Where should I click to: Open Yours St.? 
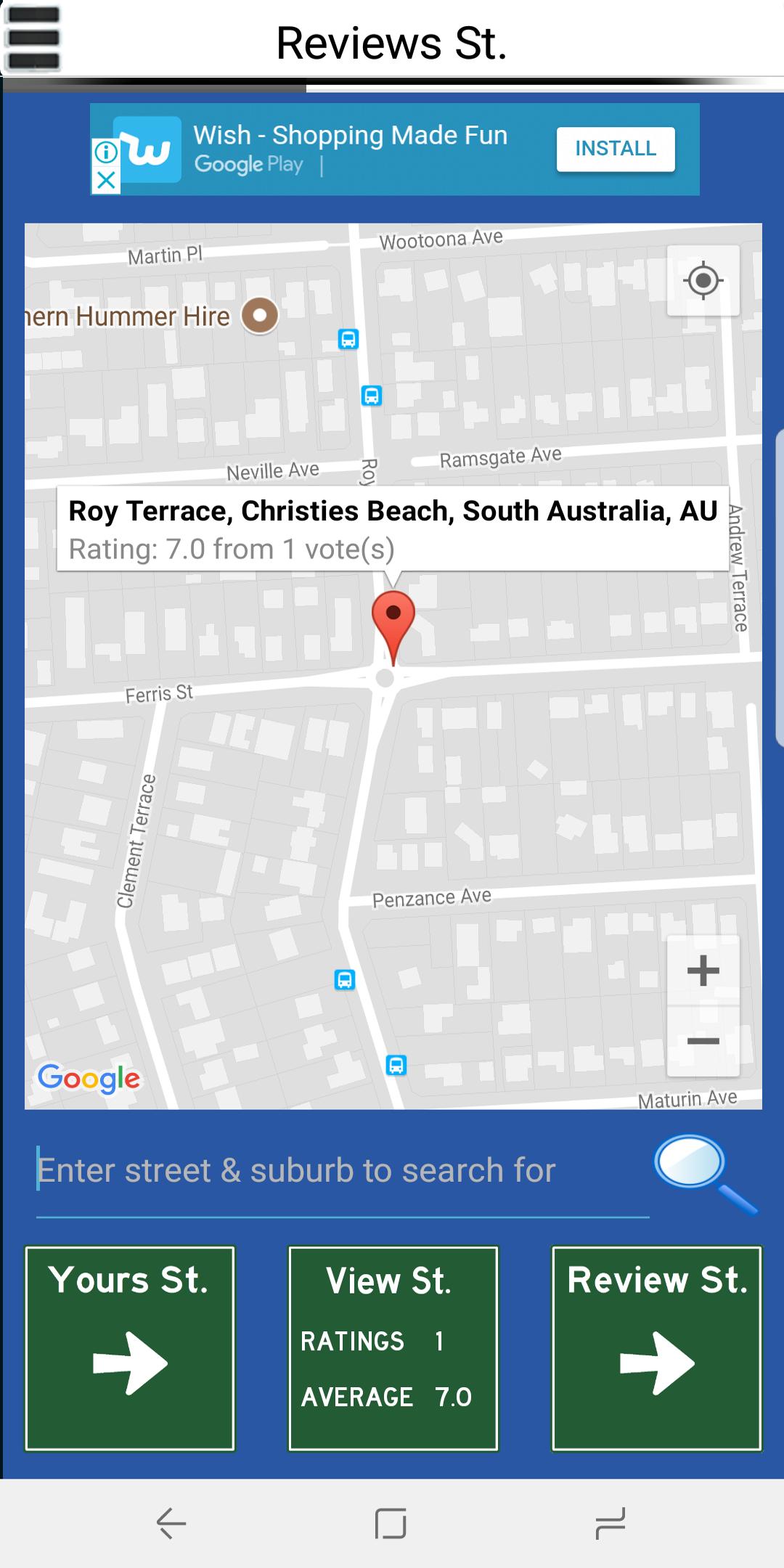pos(130,1348)
